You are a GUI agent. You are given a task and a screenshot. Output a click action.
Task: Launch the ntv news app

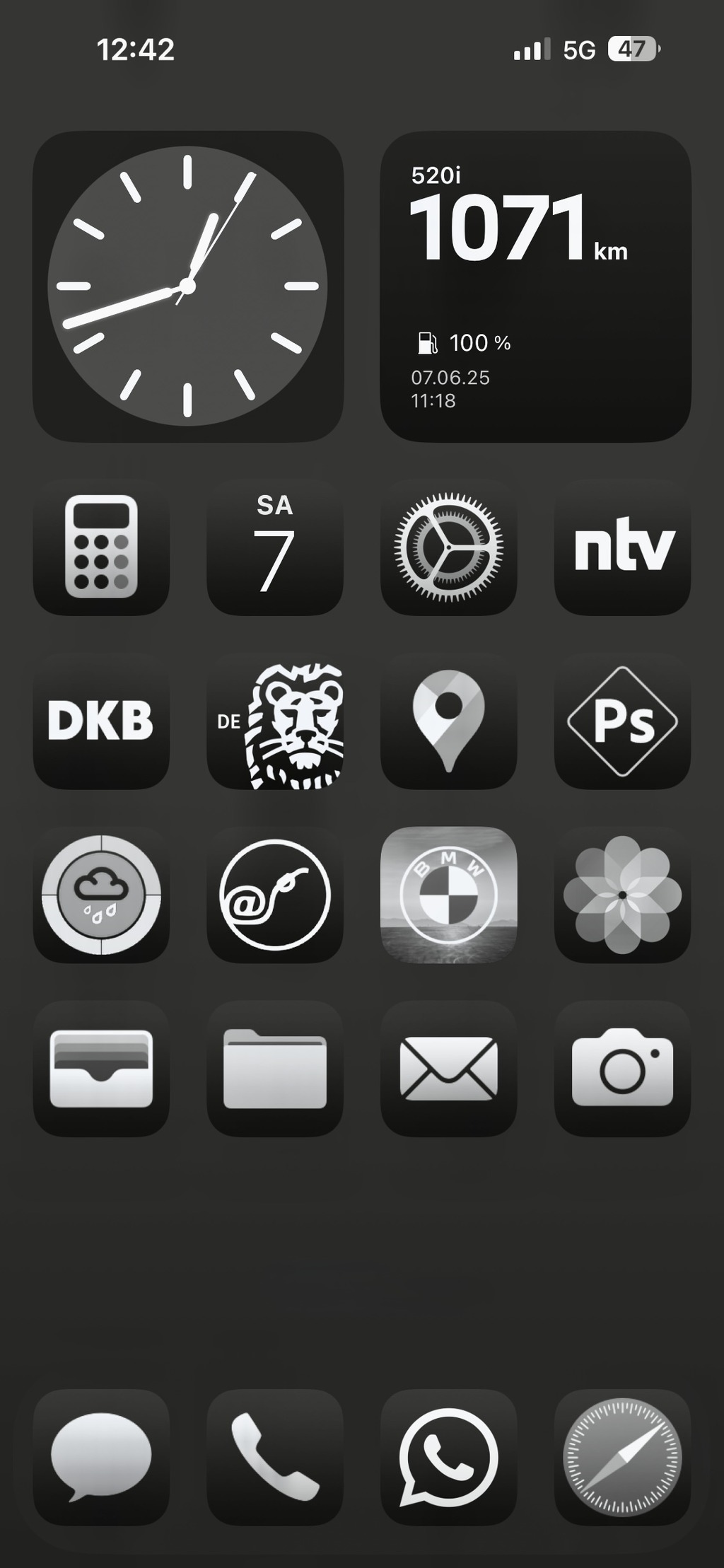[622, 547]
